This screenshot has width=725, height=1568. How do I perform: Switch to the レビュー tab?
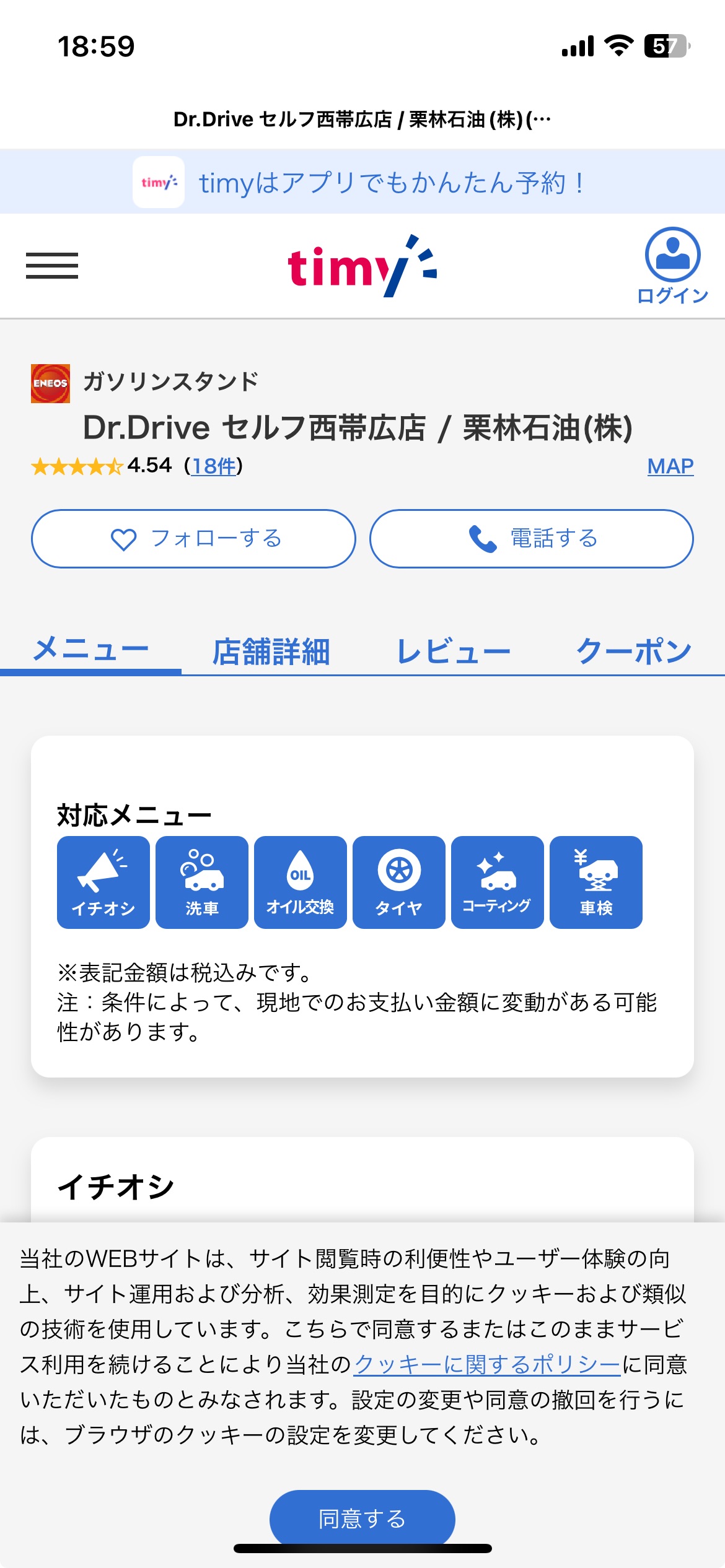pos(453,651)
